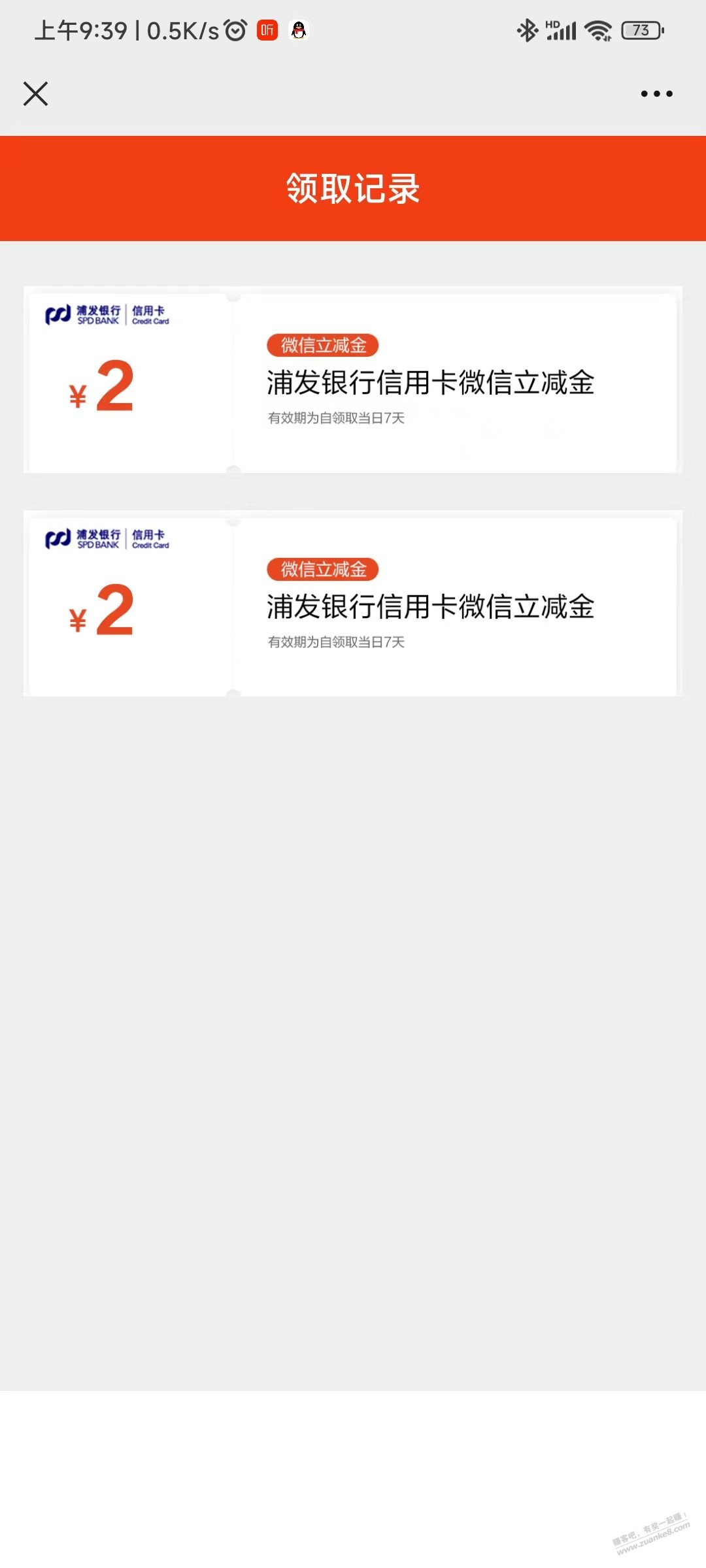Tap the 微信立减金 tag on first coupon
This screenshot has height=1568, width=706.
click(323, 346)
